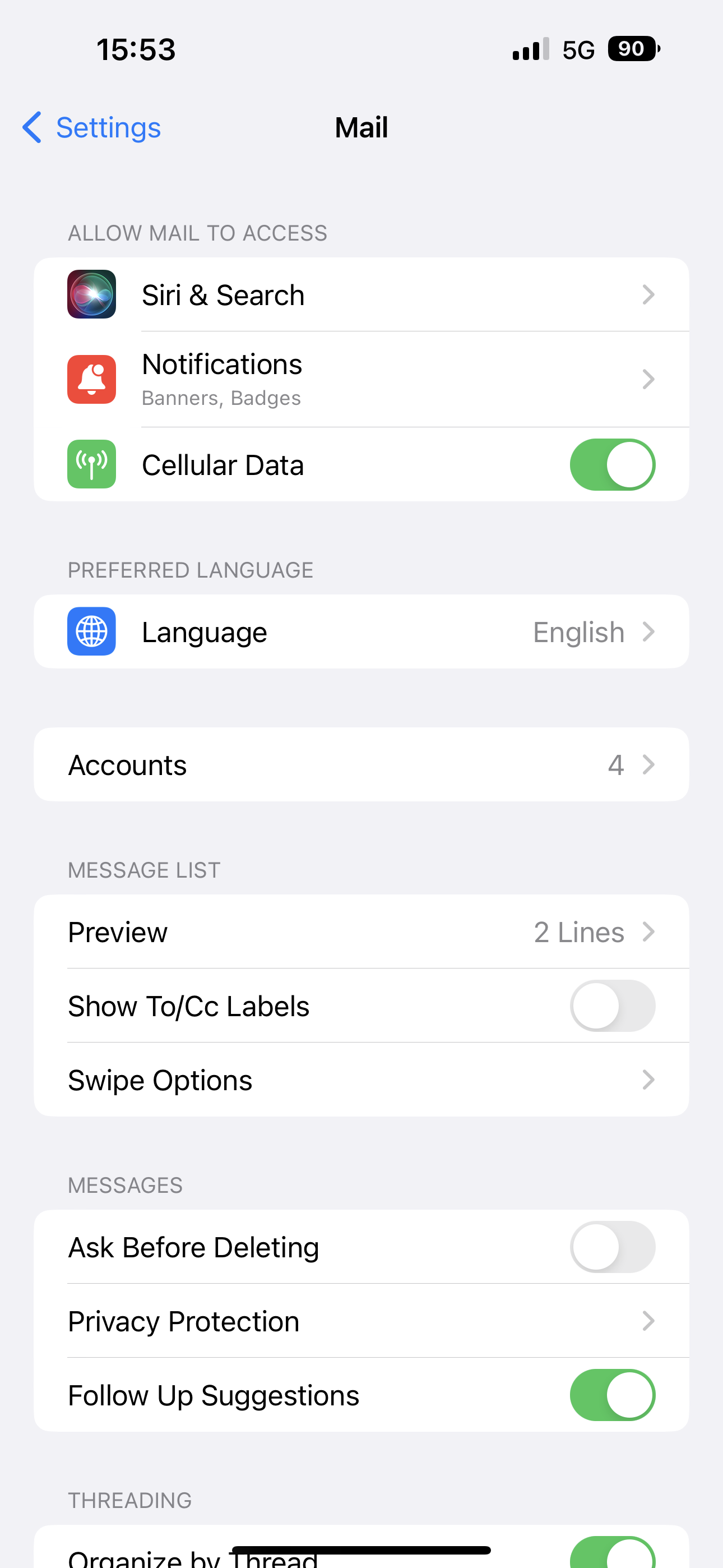723x1568 pixels.
Task: Change message Preview line count
Action: 361,932
